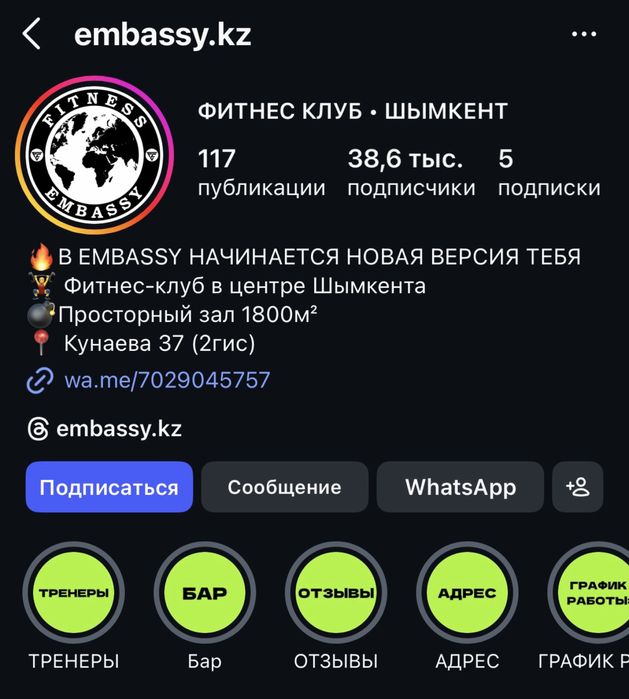Follow with the Подписаться button
The width and height of the screenshot is (629, 699).
(109, 487)
